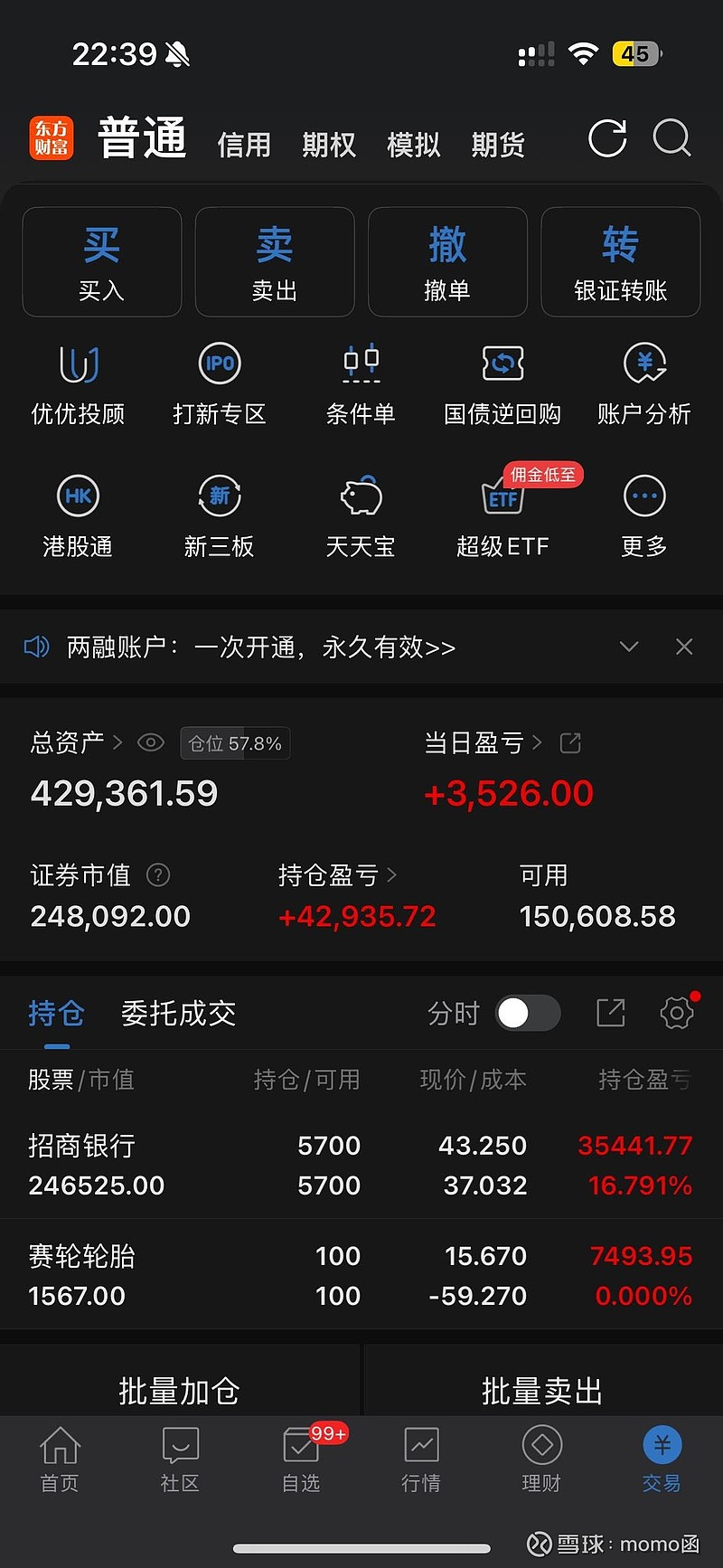Switch to the 委托成交 orders tab
This screenshot has width=723, height=1568.
pyautogui.click(x=178, y=1014)
